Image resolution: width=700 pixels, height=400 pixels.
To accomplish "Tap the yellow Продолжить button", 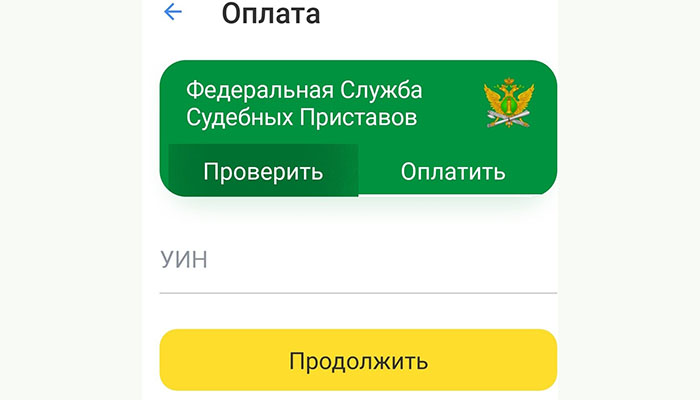I will point(357,360).
